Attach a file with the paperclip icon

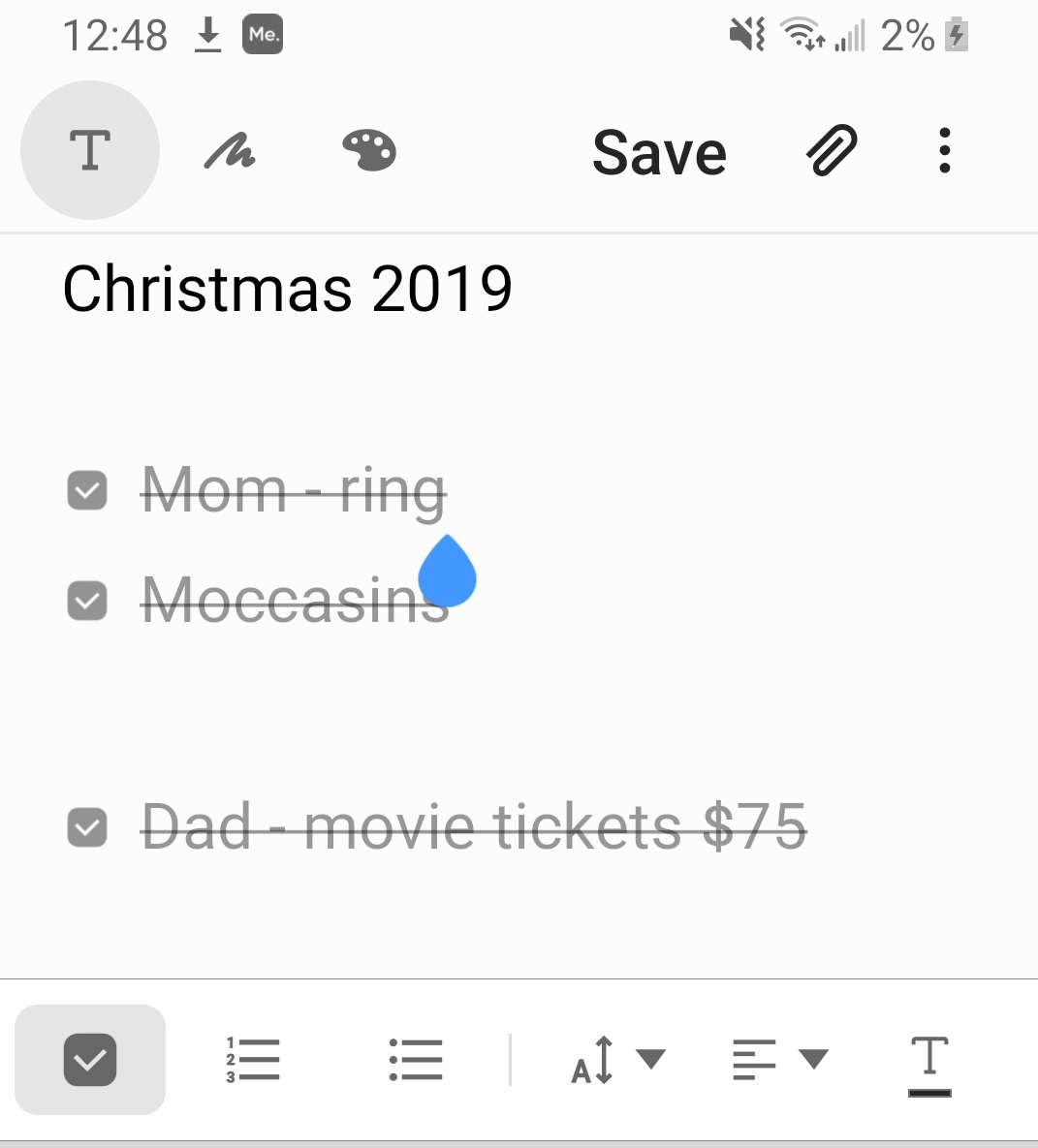point(831,152)
